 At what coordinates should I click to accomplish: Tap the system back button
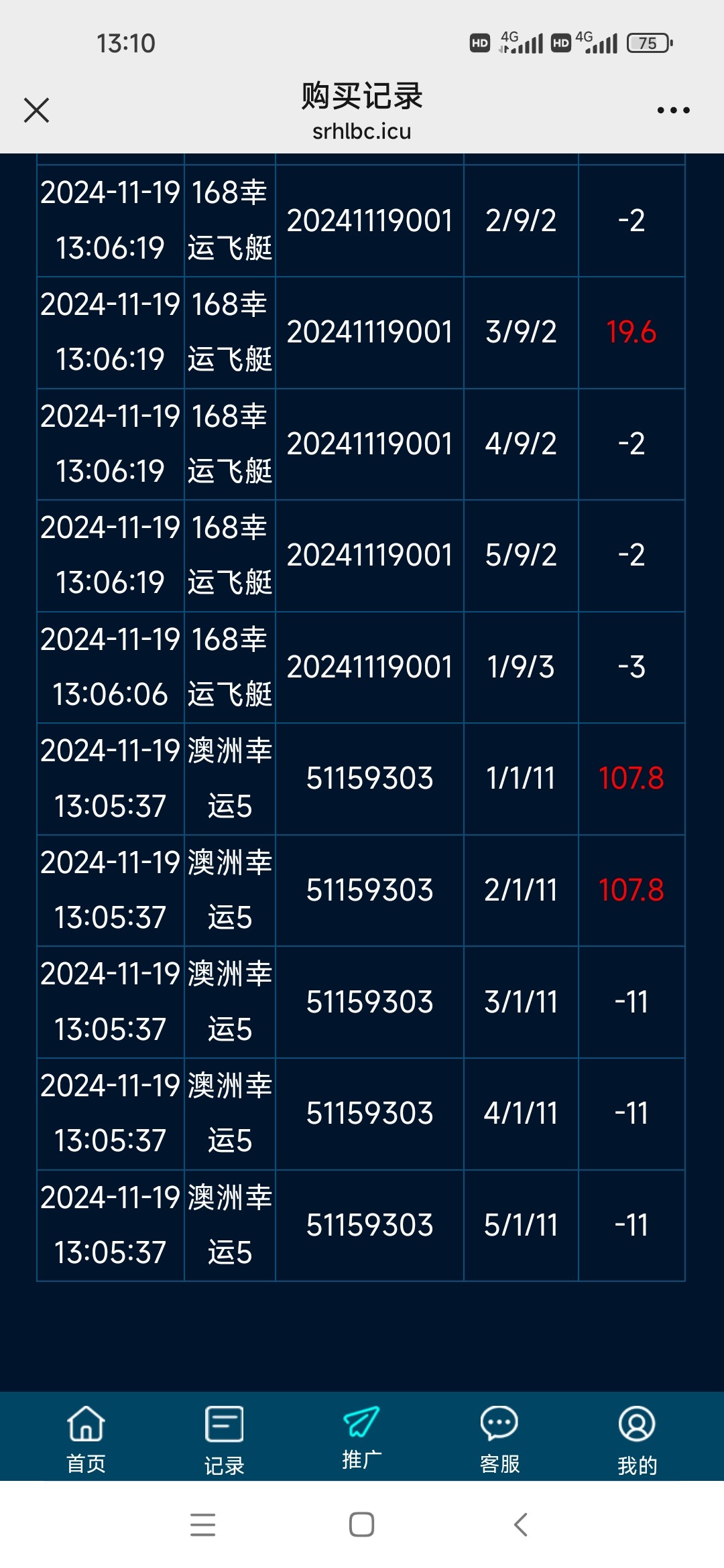(521, 1524)
